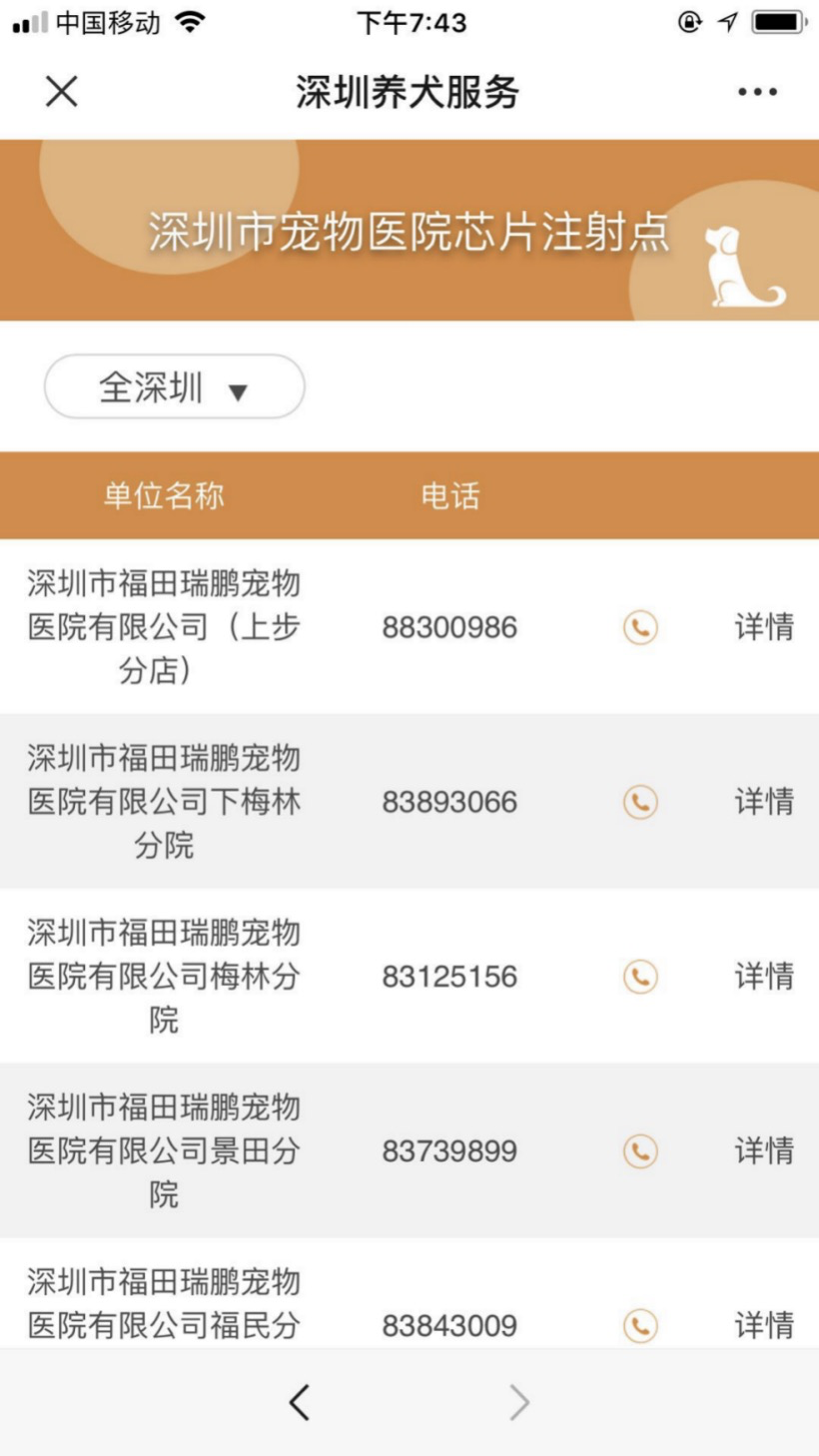Tap the phone icon next to 83843009
This screenshot has width=819, height=1456.
[640, 1325]
